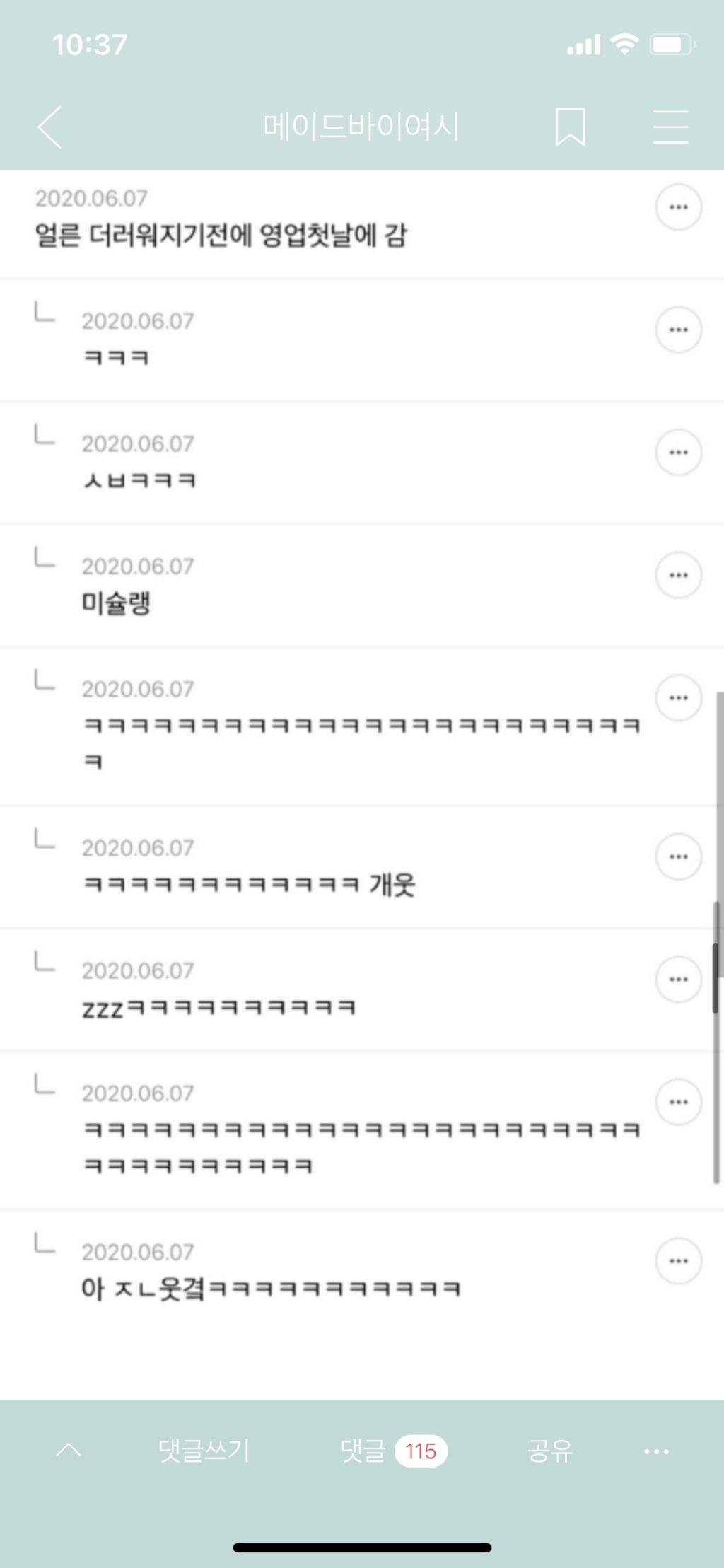The width and height of the screenshot is (724, 1568).
Task: Open options for the 영업첫날에 감 comment
Action: point(679,207)
